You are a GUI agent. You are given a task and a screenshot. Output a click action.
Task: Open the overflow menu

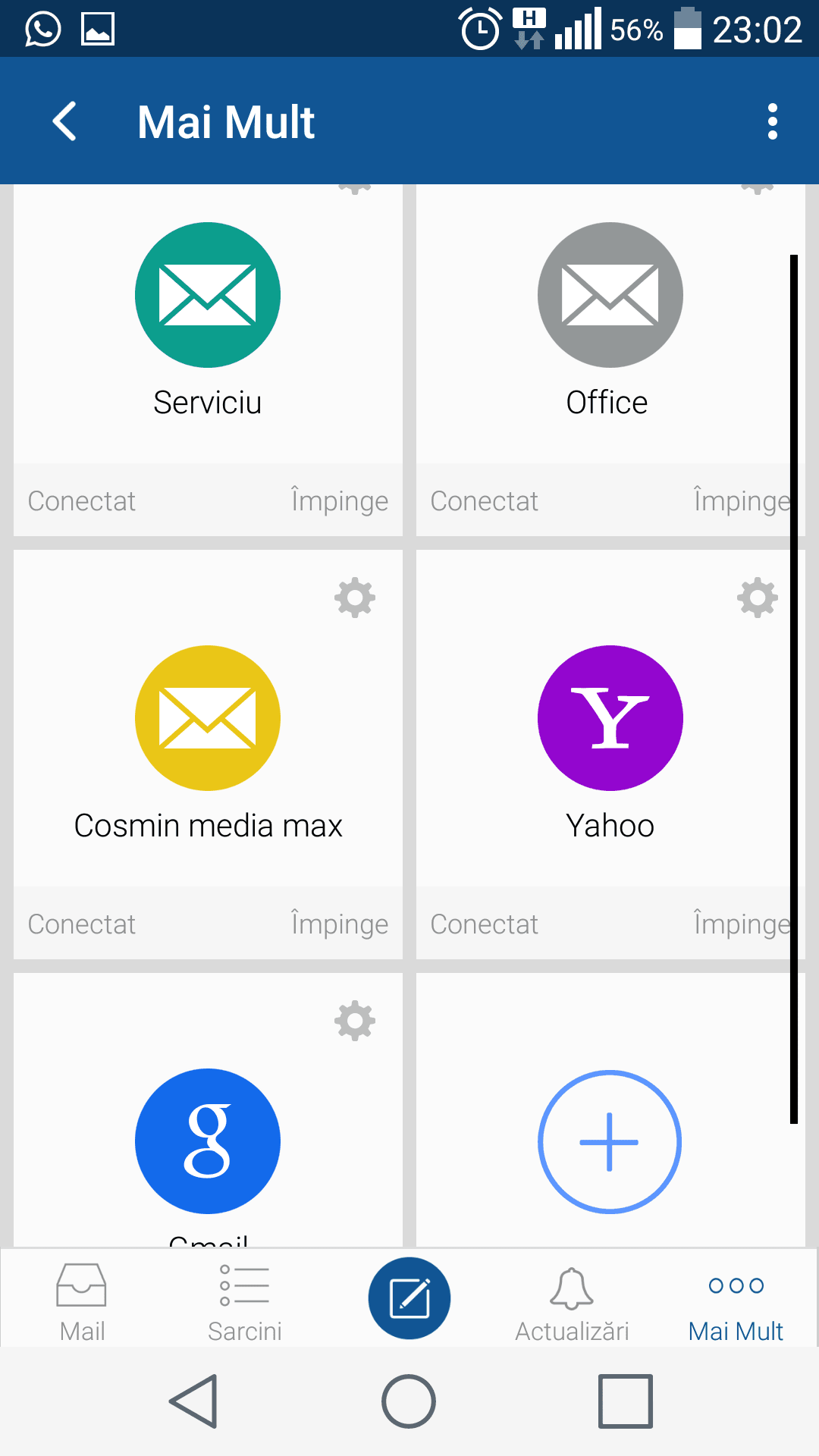tap(772, 121)
